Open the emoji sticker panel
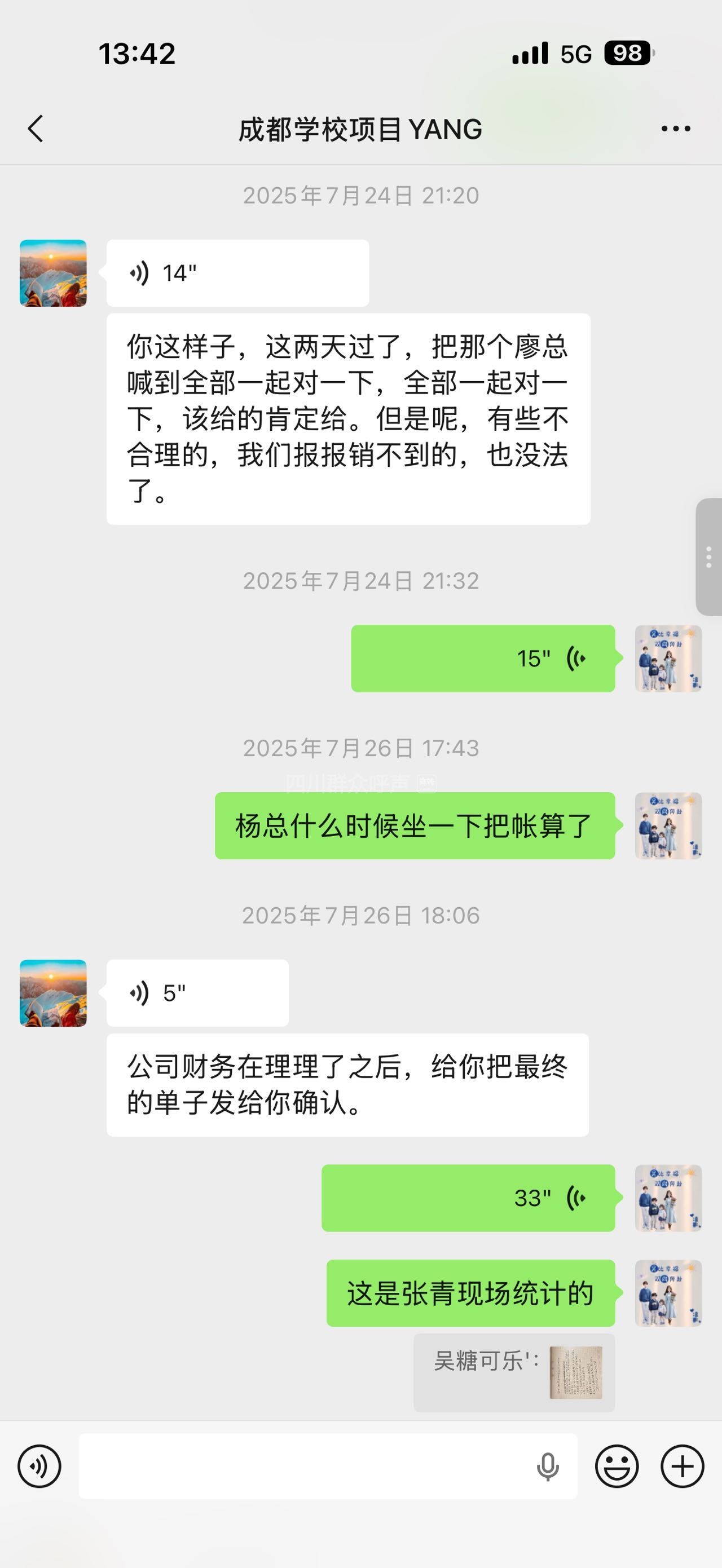This screenshot has width=722, height=1568. coord(617,1467)
